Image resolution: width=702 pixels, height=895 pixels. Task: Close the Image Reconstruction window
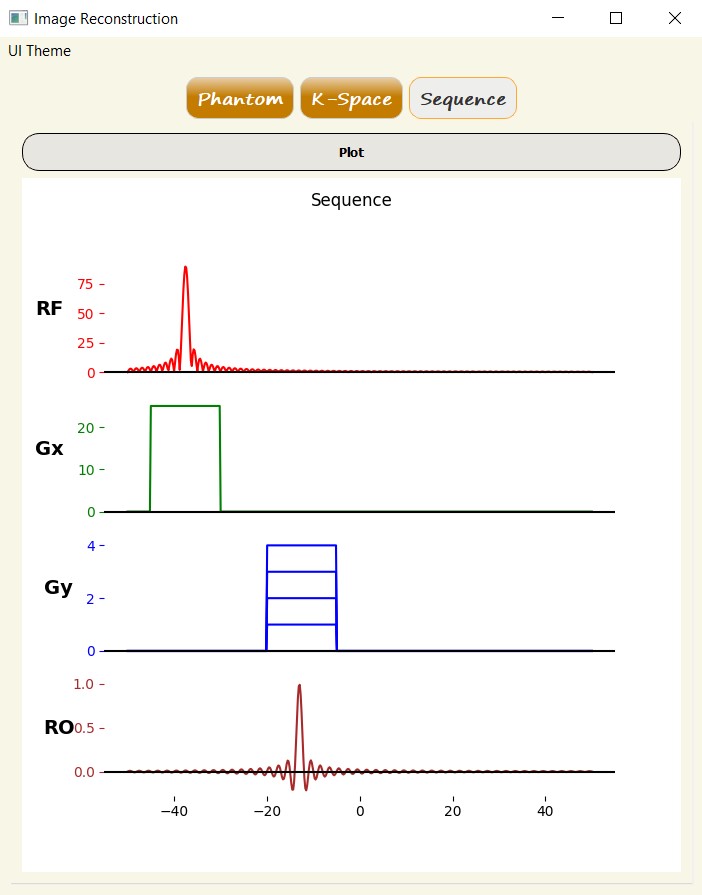[674, 18]
